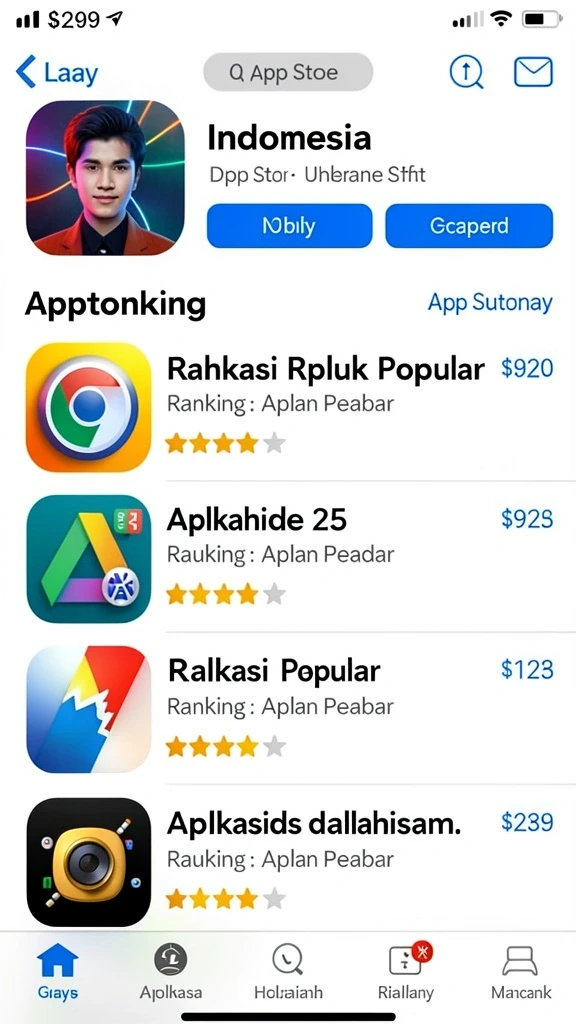The width and height of the screenshot is (576, 1024).
Task: Switch to the Giays home tab
Action: [x=57, y=972]
